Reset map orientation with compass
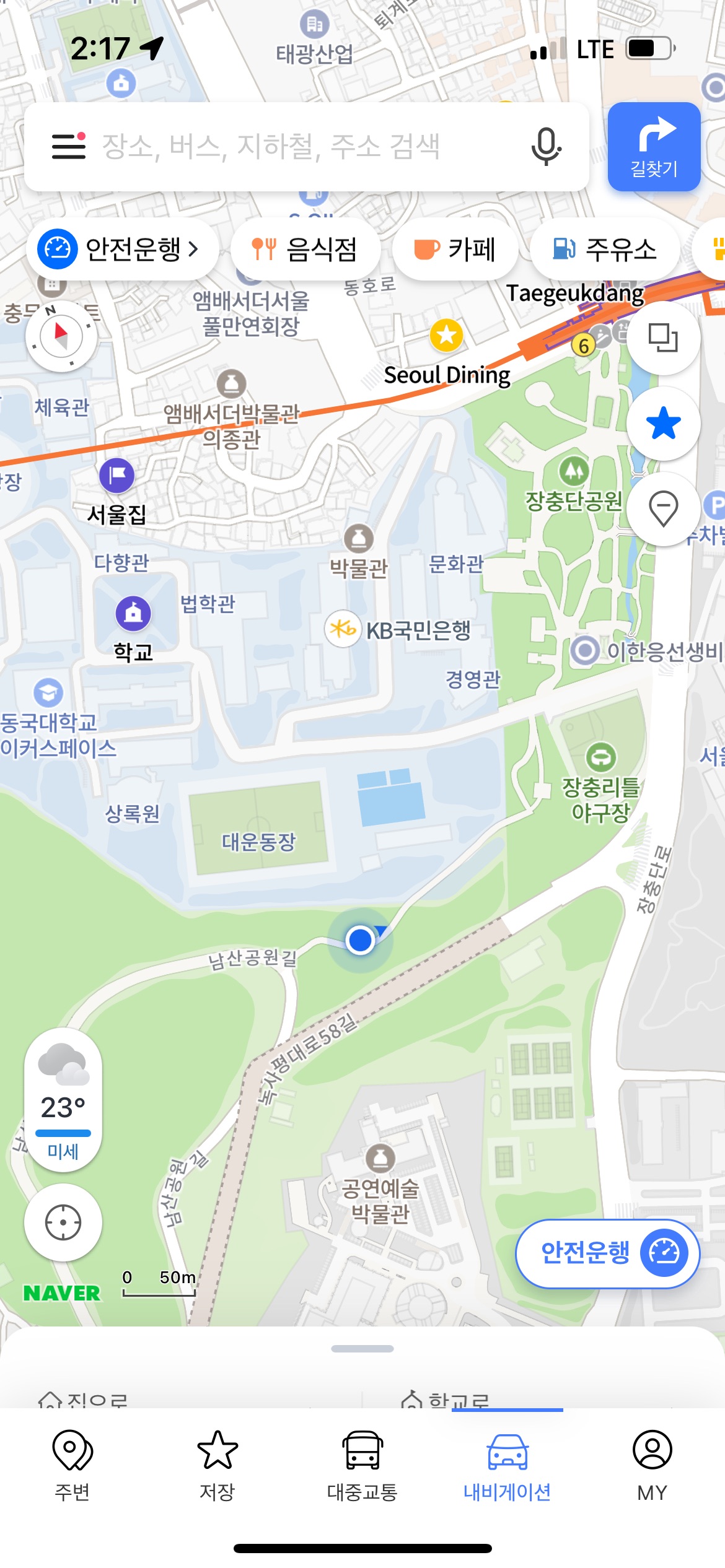 click(x=61, y=336)
